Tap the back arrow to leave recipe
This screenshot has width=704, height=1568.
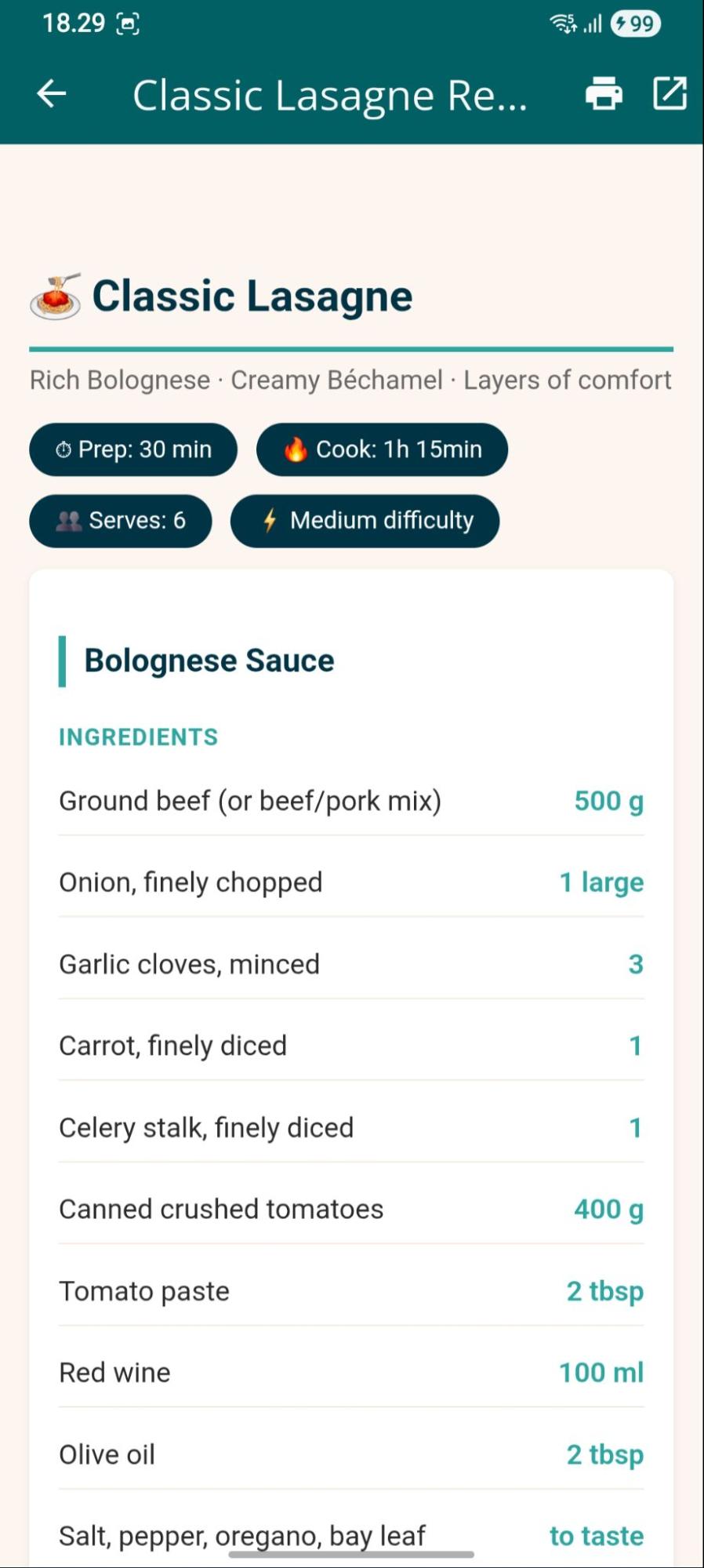point(52,94)
